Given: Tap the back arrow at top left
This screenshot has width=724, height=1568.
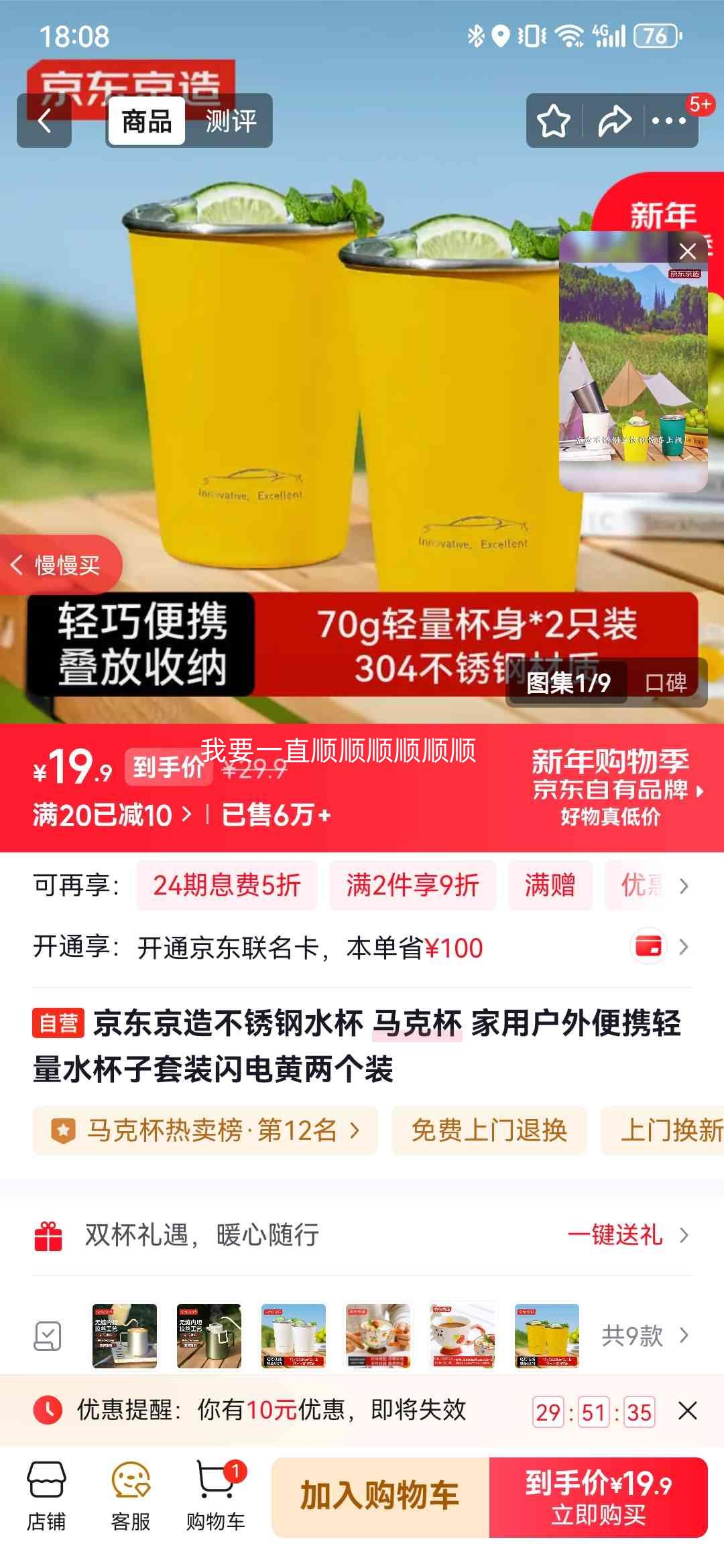Looking at the screenshot, I should pyautogui.click(x=45, y=121).
